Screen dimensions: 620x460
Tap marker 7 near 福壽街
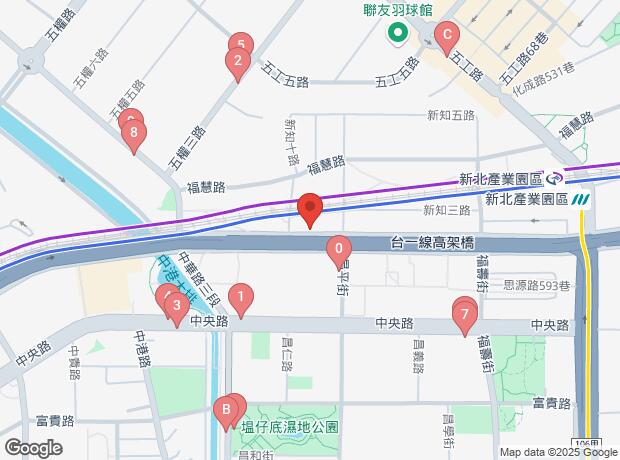pyautogui.click(x=463, y=316)
